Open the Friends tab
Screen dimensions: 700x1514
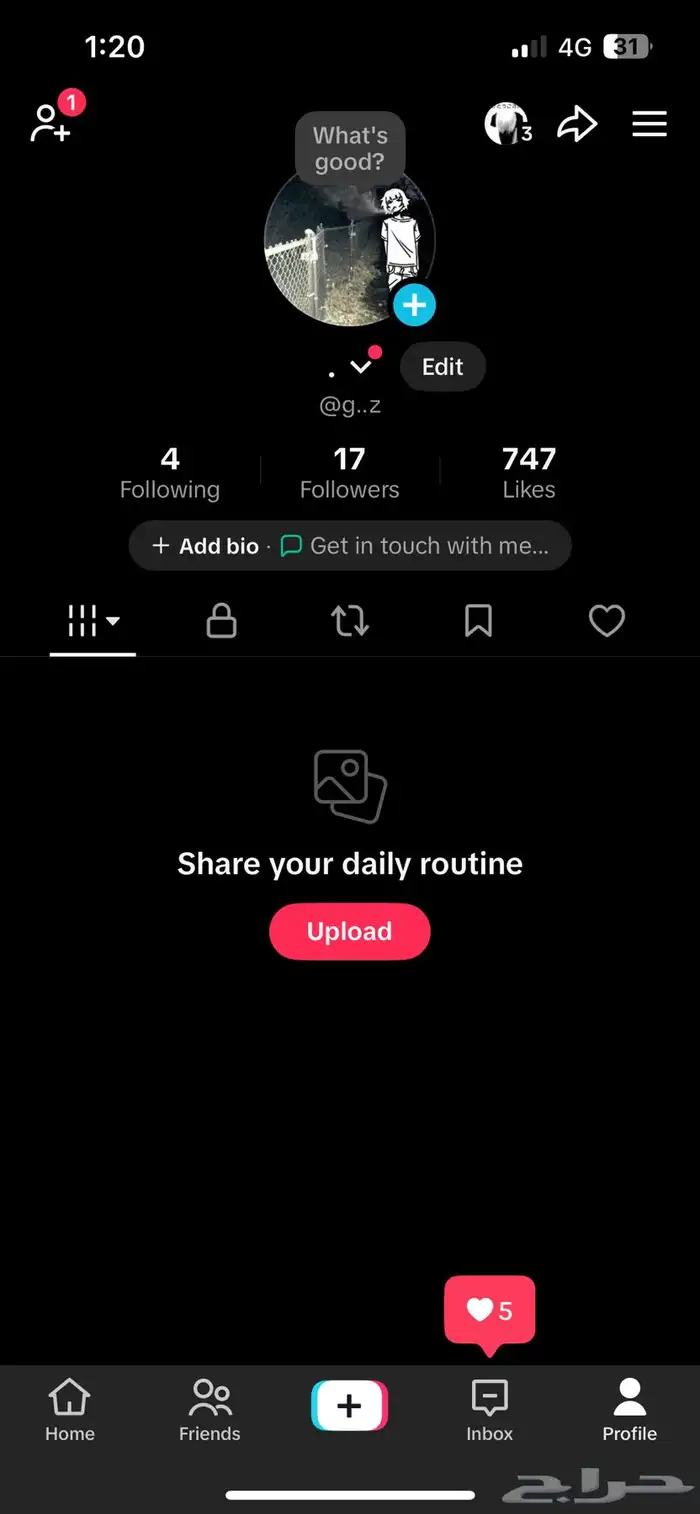(x=210, y=1408)
